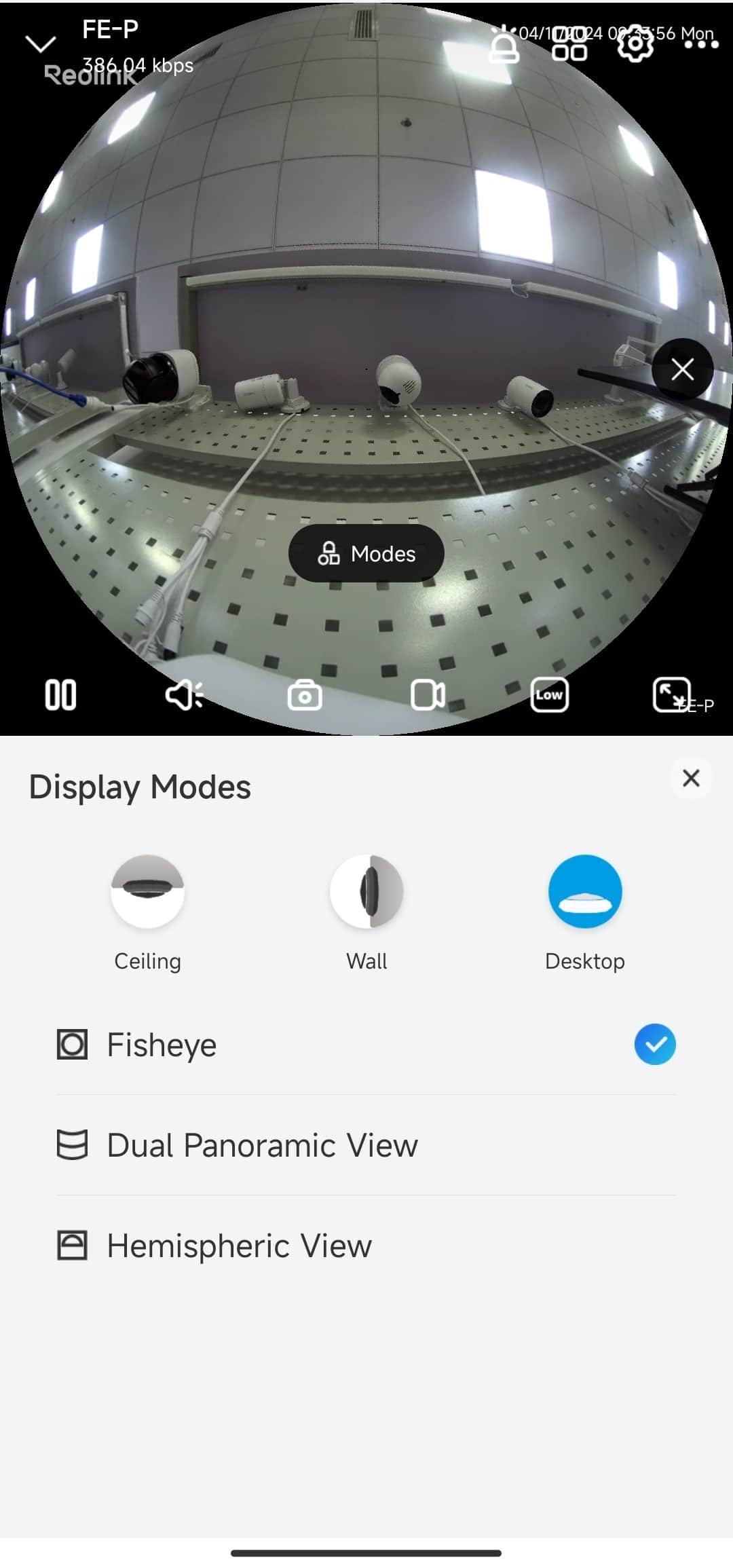This screenshot has width=733, height=1568.
Task: Open camera settings gear
Action: pos(635,43)
